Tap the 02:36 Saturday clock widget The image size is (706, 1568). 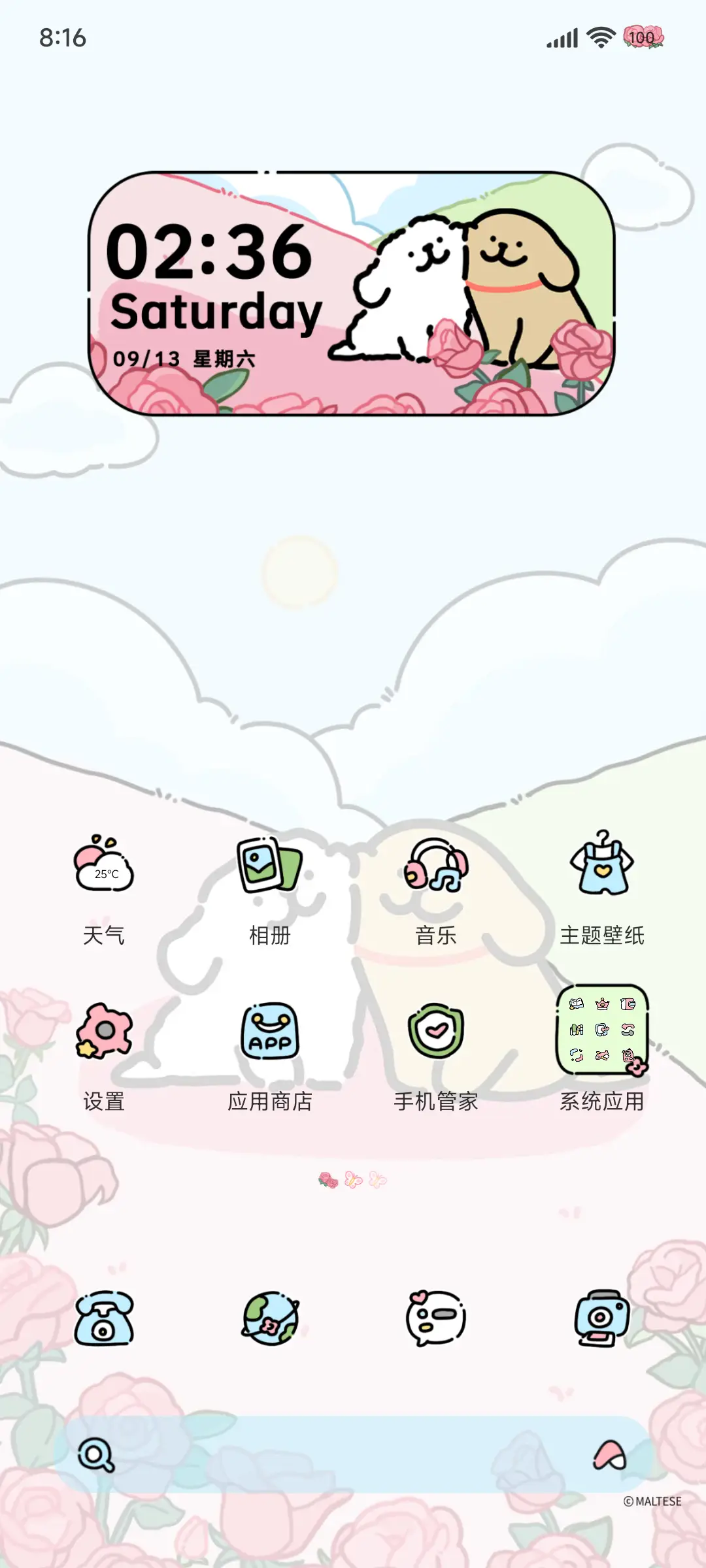click(x=353, y=291)
